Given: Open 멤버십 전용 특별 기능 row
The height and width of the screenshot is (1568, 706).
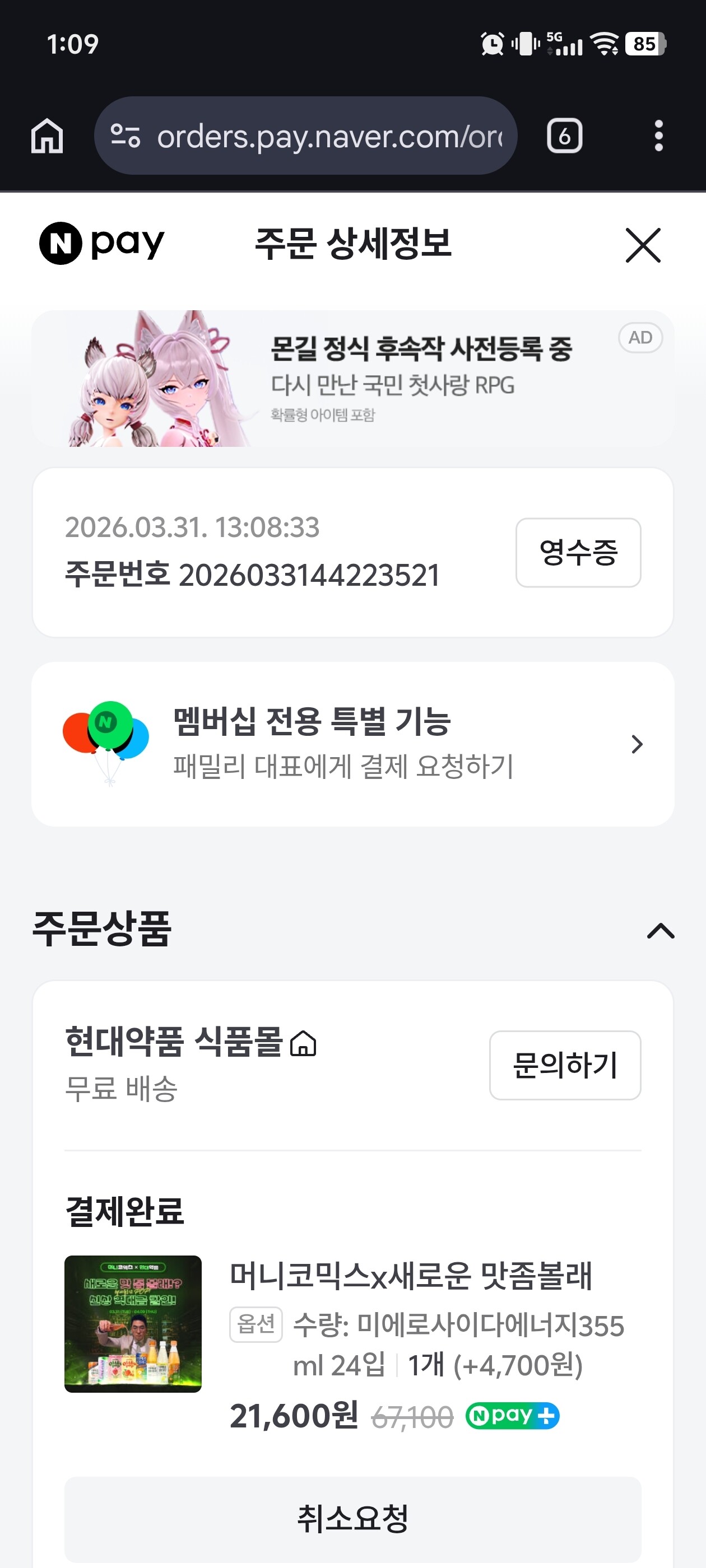Looking at the screenshot, I should [x=352, y=744].
